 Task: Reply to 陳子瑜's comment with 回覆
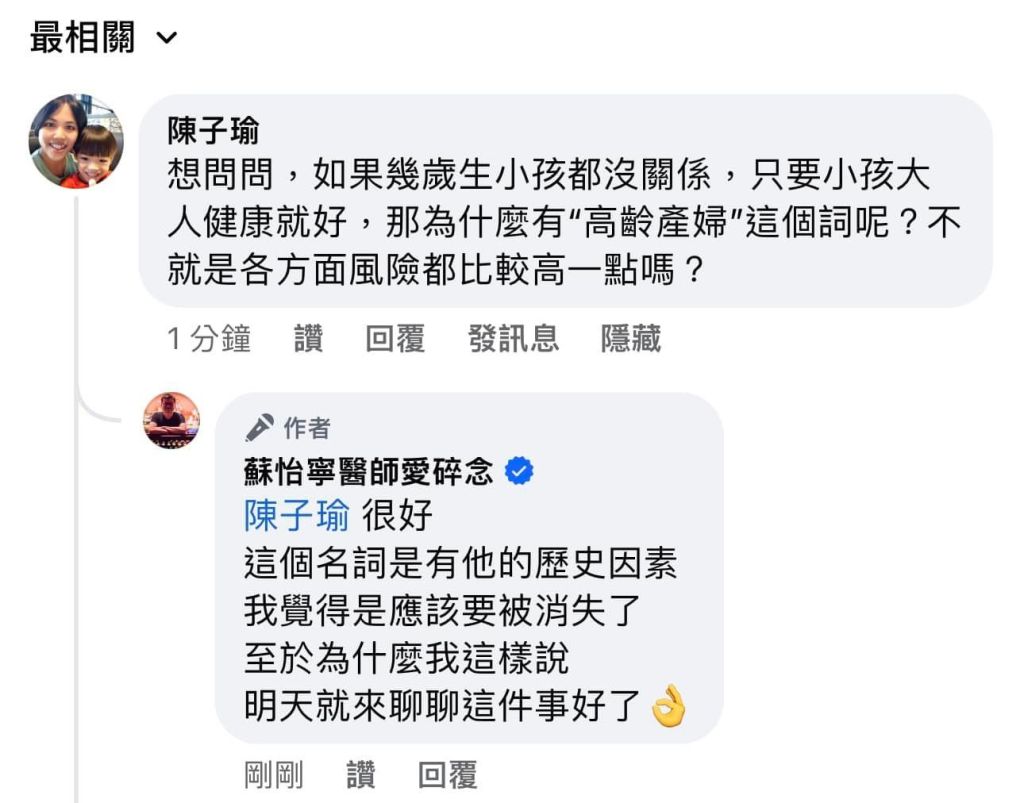[395, 339]
